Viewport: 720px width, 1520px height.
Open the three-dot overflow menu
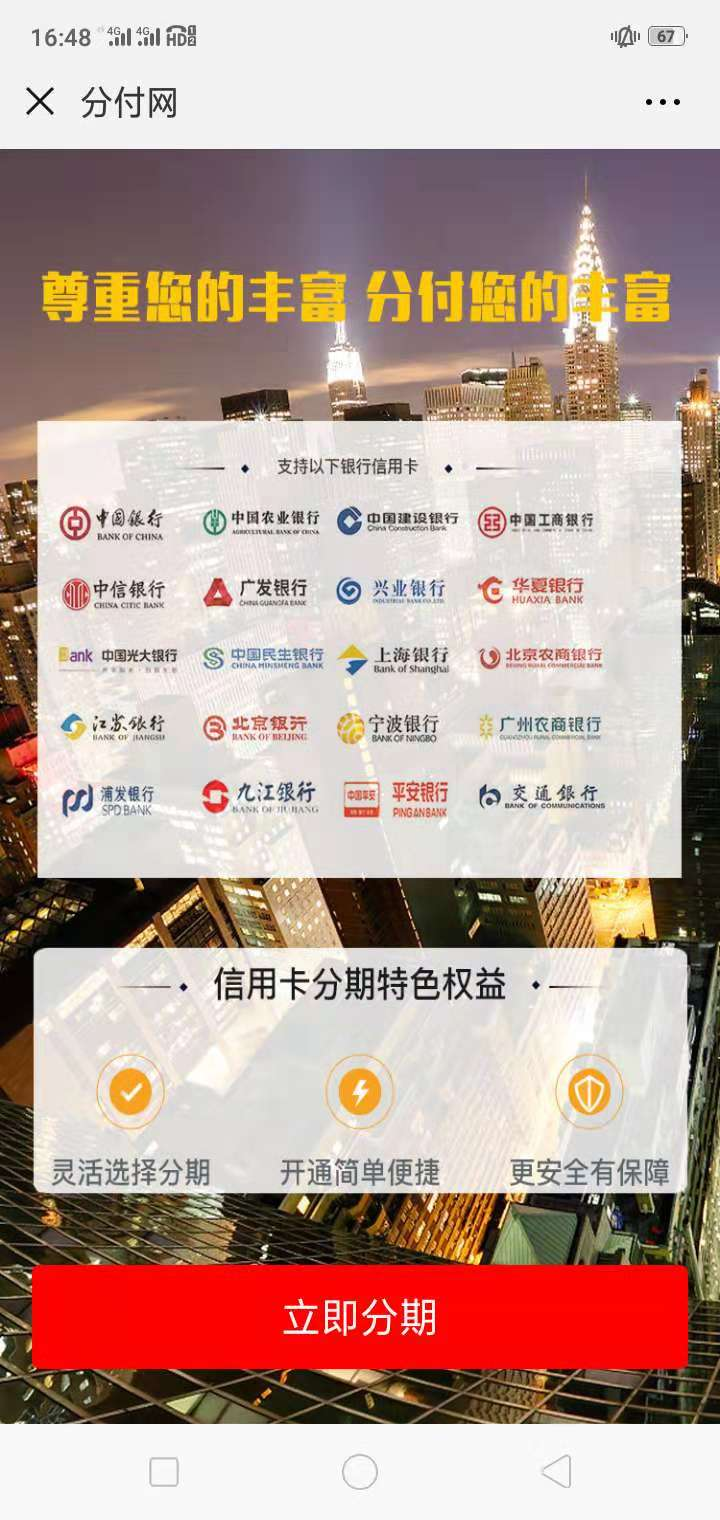(x=662, y=102)
